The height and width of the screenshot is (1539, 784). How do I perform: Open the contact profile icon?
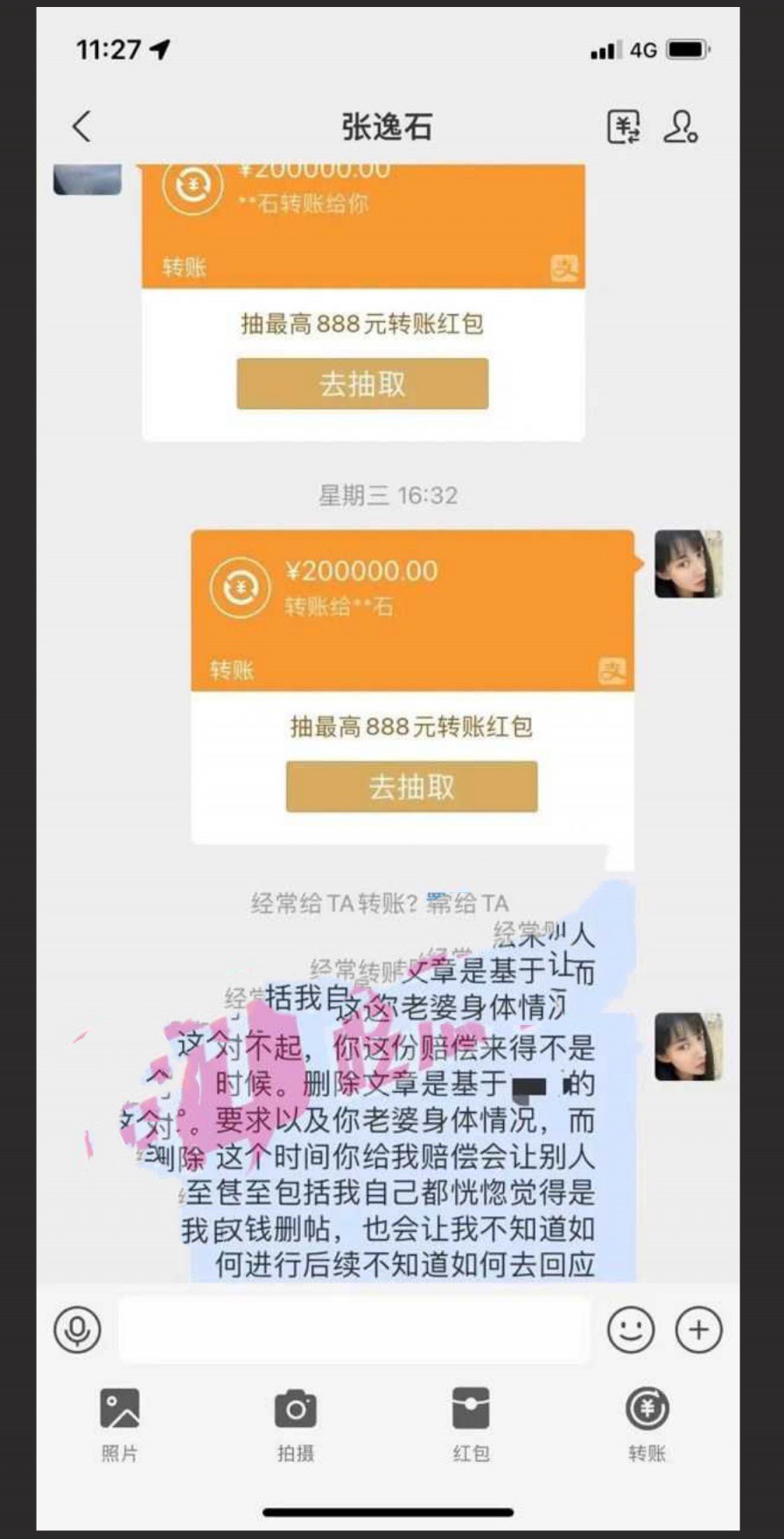click(680, 127)
